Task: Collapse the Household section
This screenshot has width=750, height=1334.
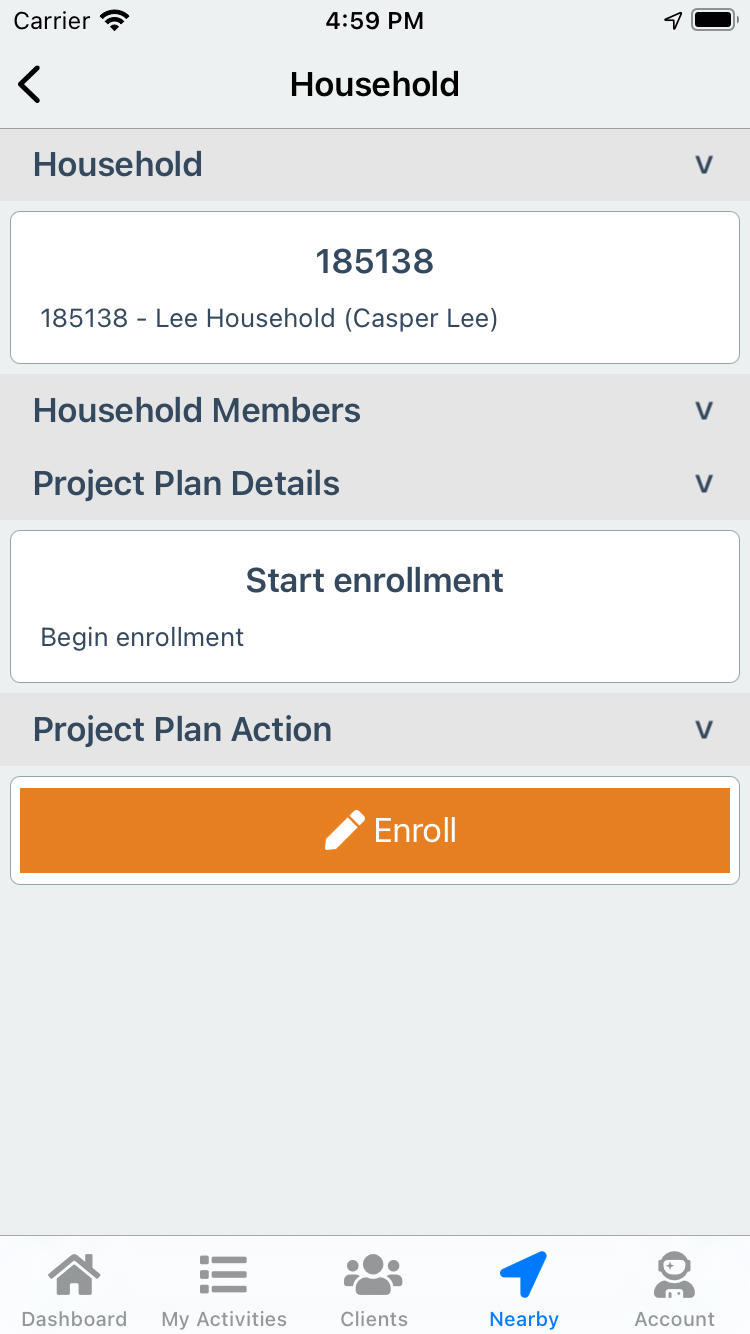Action: click(375, 164)
